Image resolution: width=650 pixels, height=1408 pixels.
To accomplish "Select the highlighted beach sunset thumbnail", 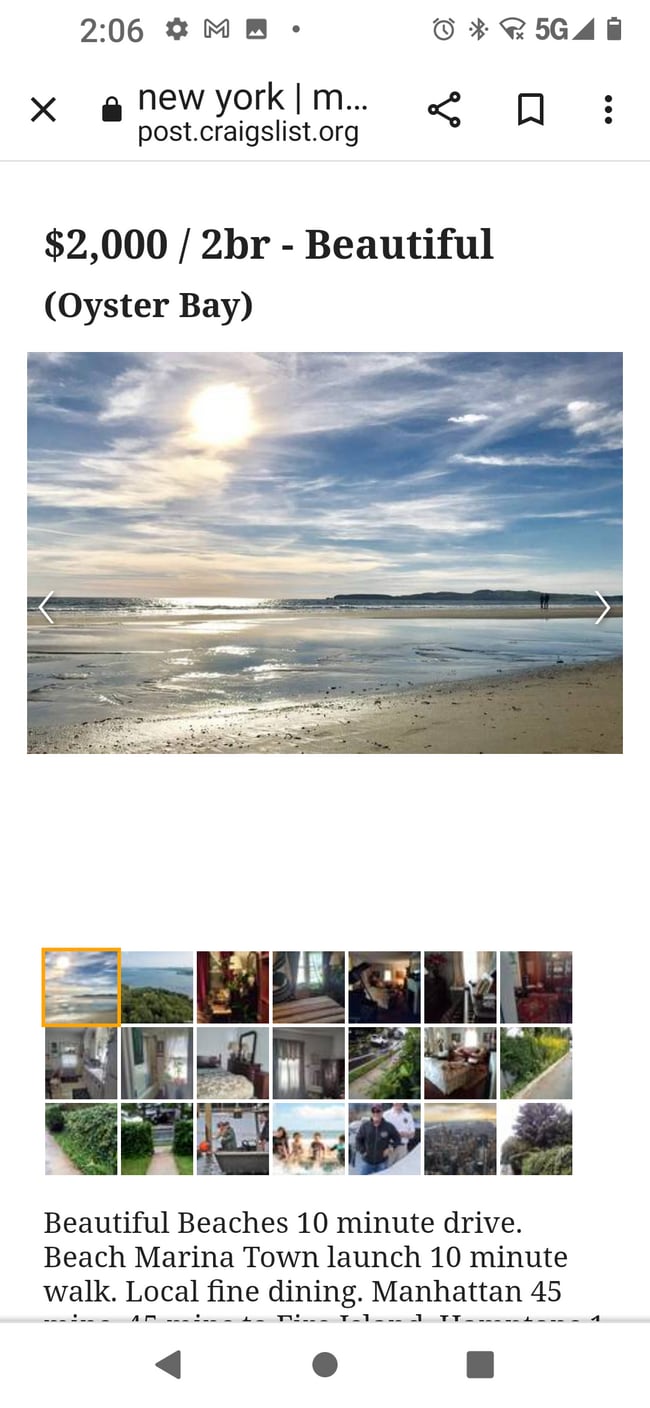I will (x=81, y=987).
